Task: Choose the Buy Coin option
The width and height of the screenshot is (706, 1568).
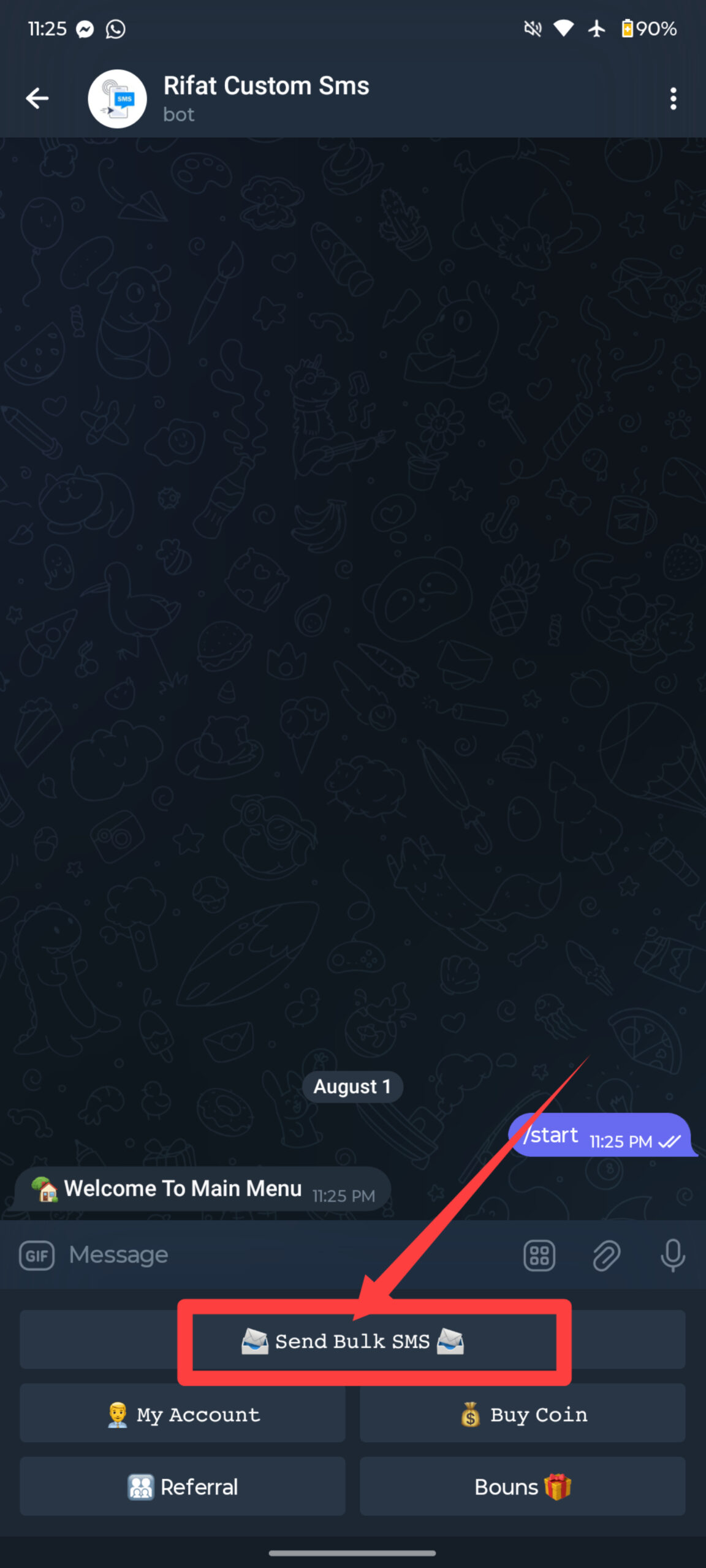Action: point(522,1414)
